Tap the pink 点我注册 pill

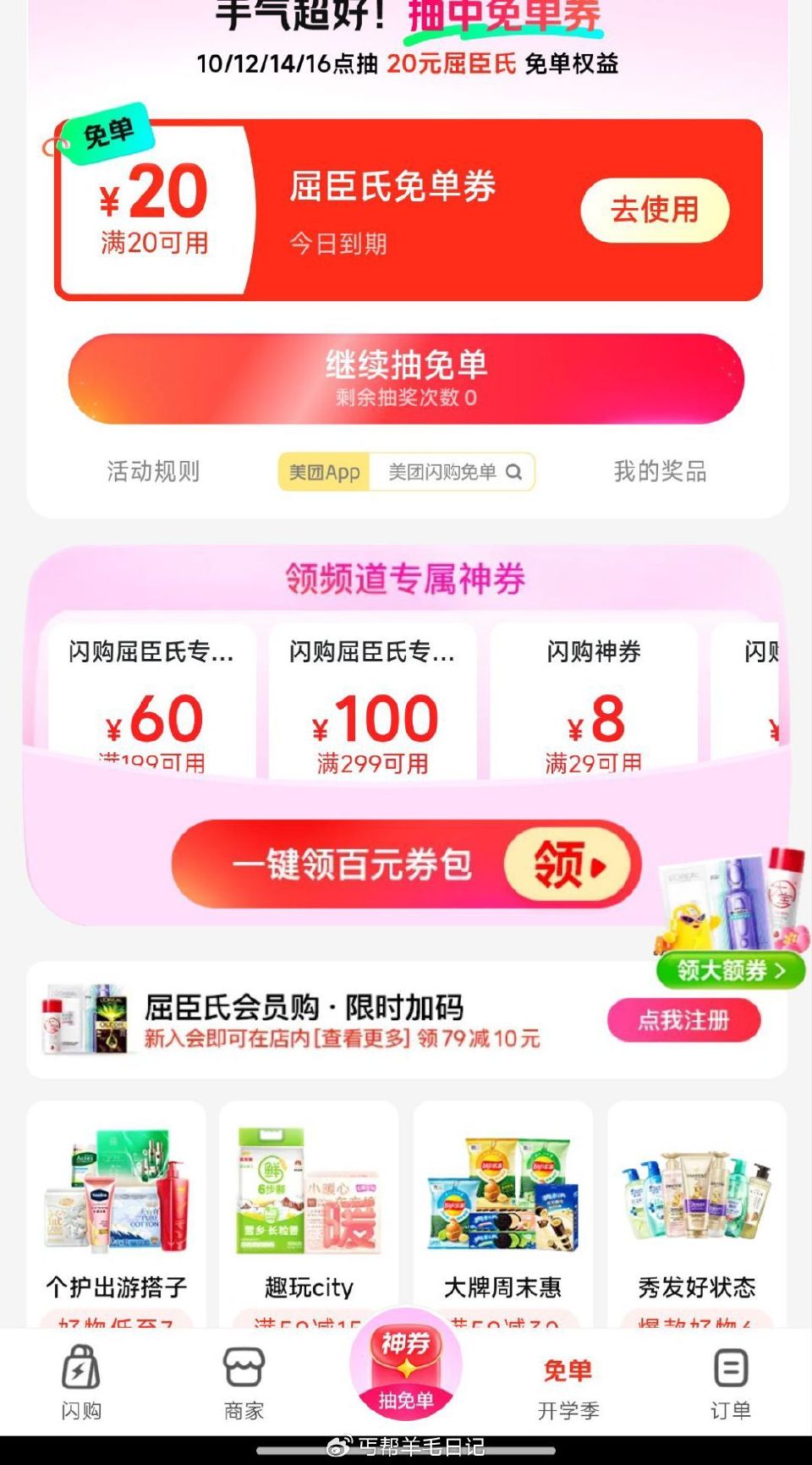click(683, 1019)
